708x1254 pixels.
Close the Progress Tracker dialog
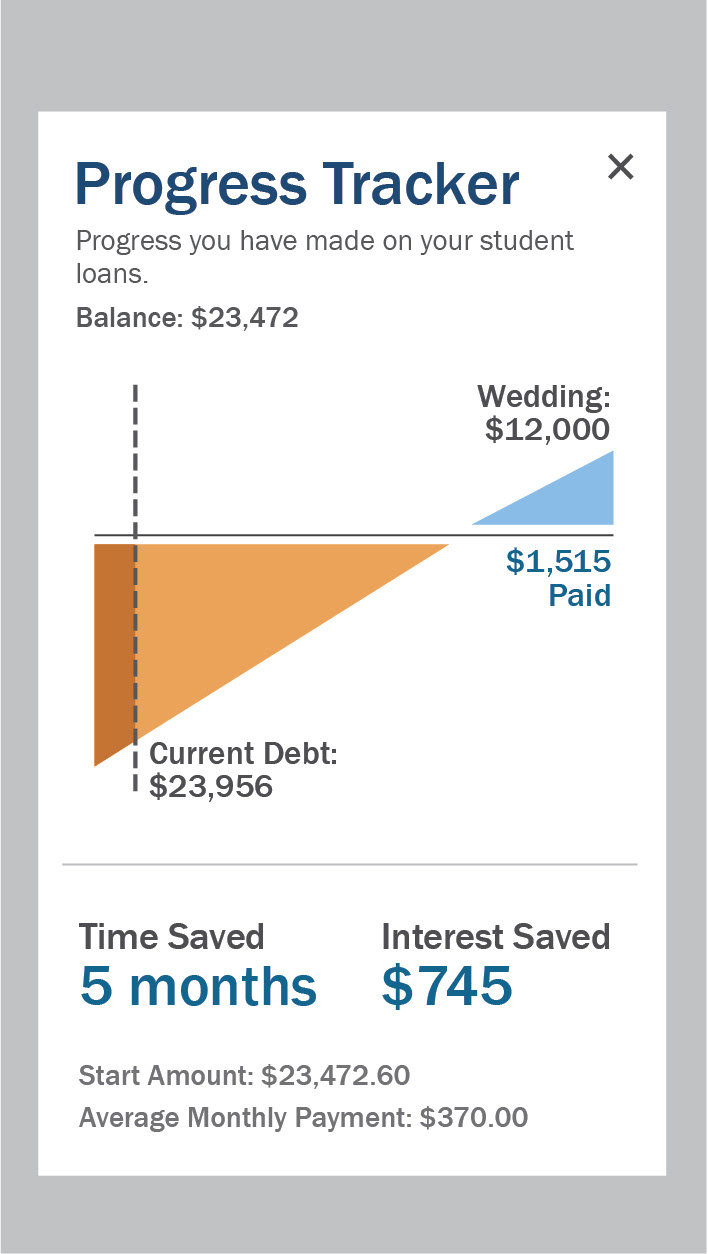tap(621, 167)
